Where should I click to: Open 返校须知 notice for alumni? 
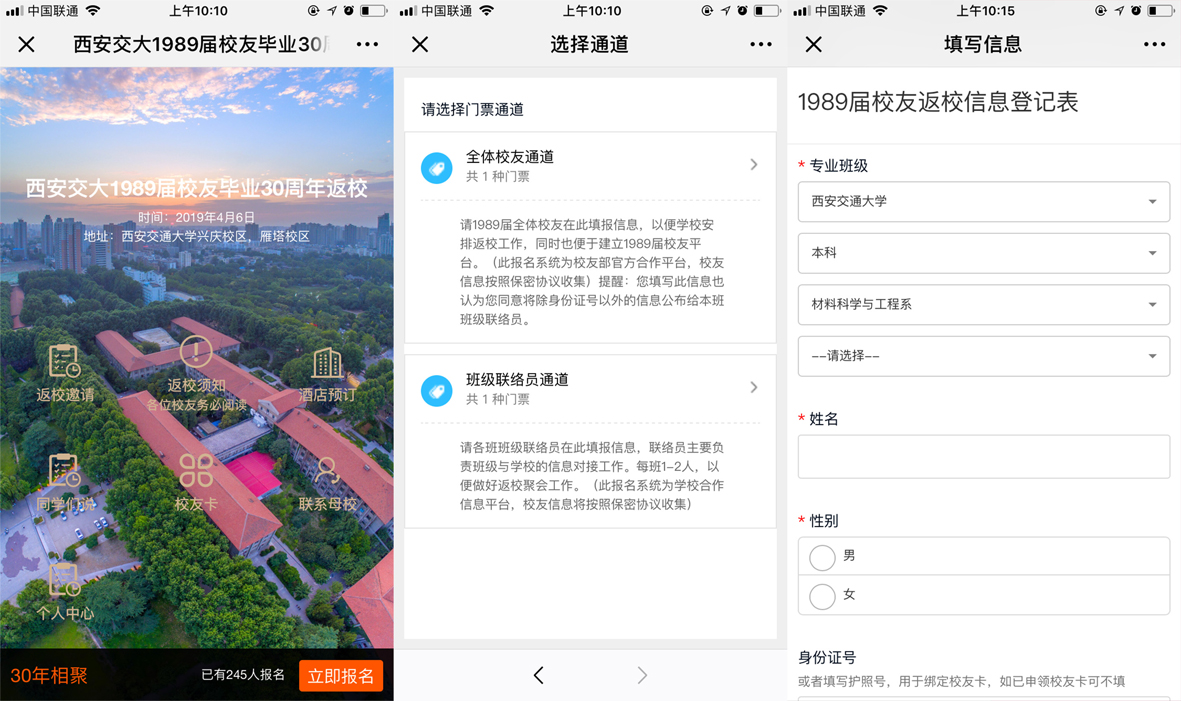196,366
